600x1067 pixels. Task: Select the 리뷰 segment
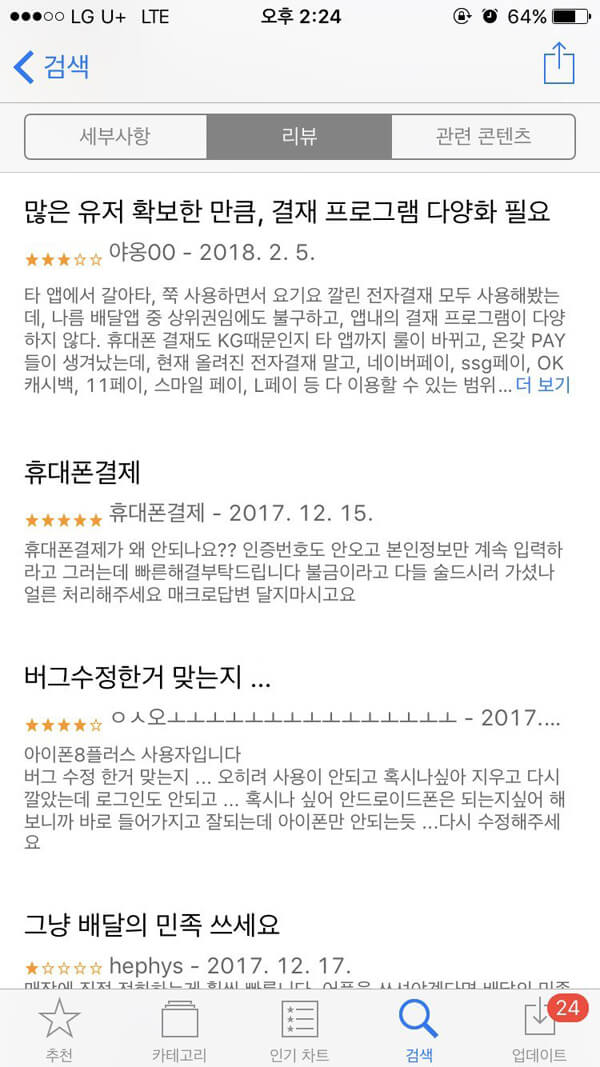point(299,137)
